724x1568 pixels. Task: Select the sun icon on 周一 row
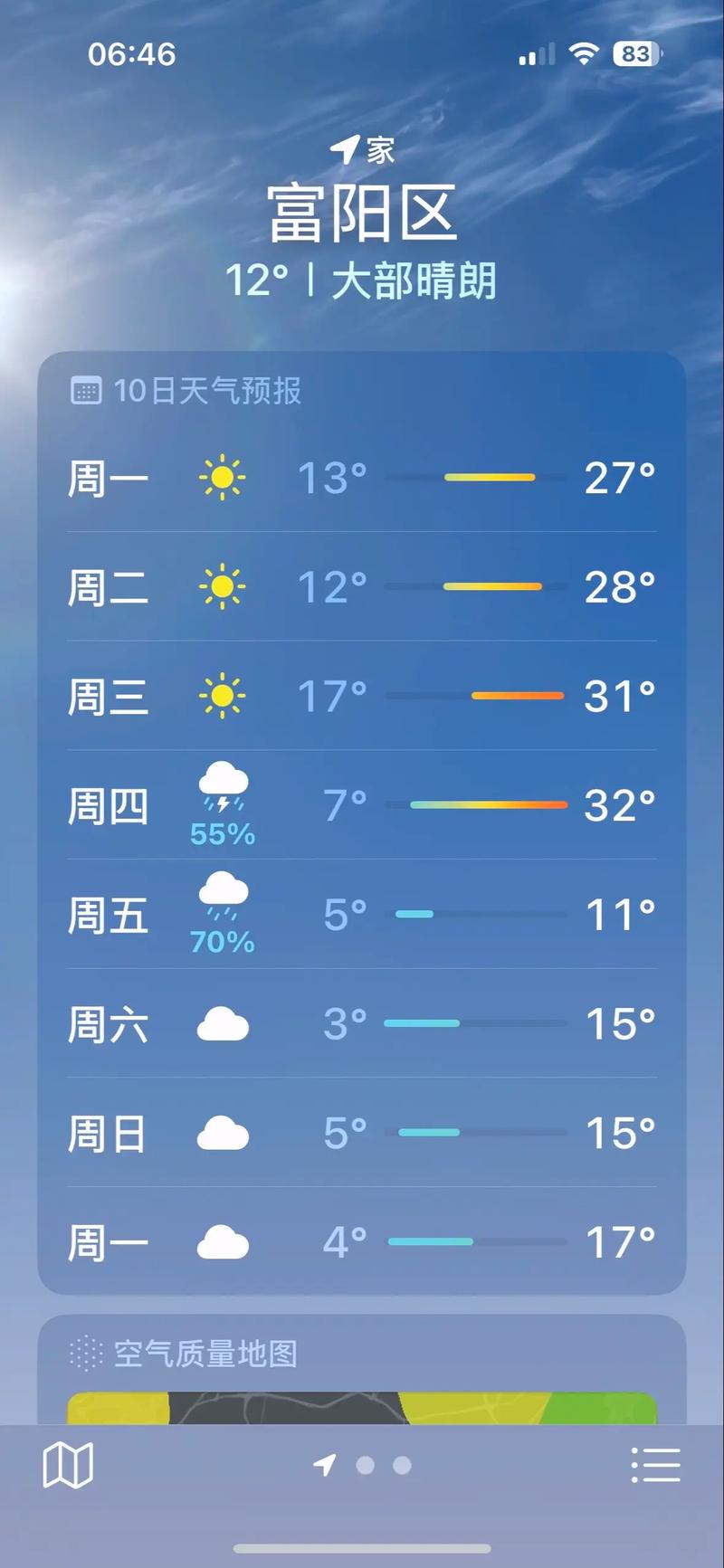click(x=222, y=477)
